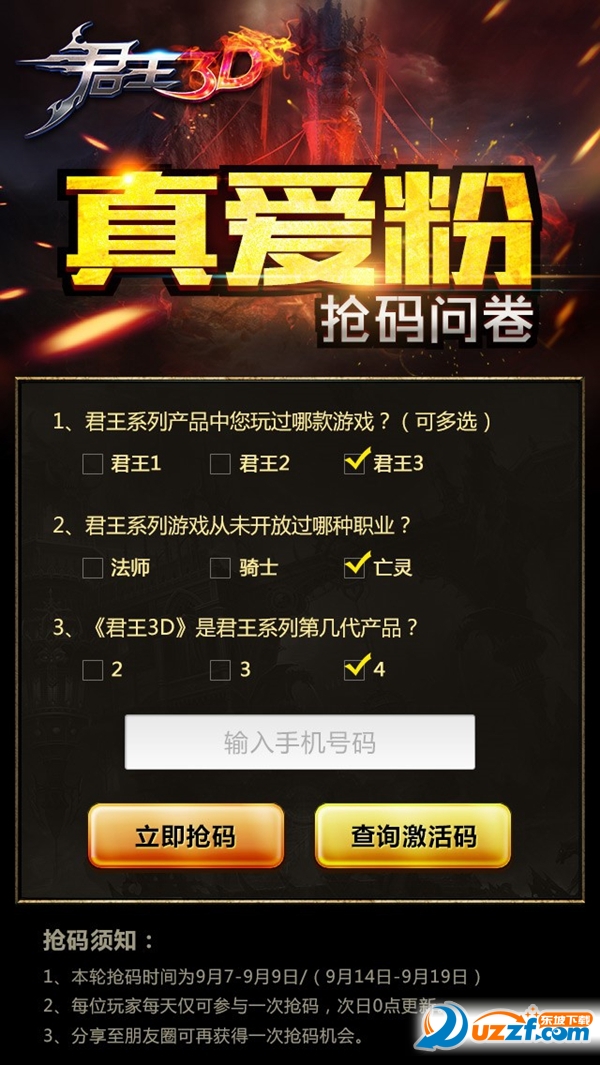Focus the 输入手机号码 phone field
The image size is (600, 1065).
point(299,743)
